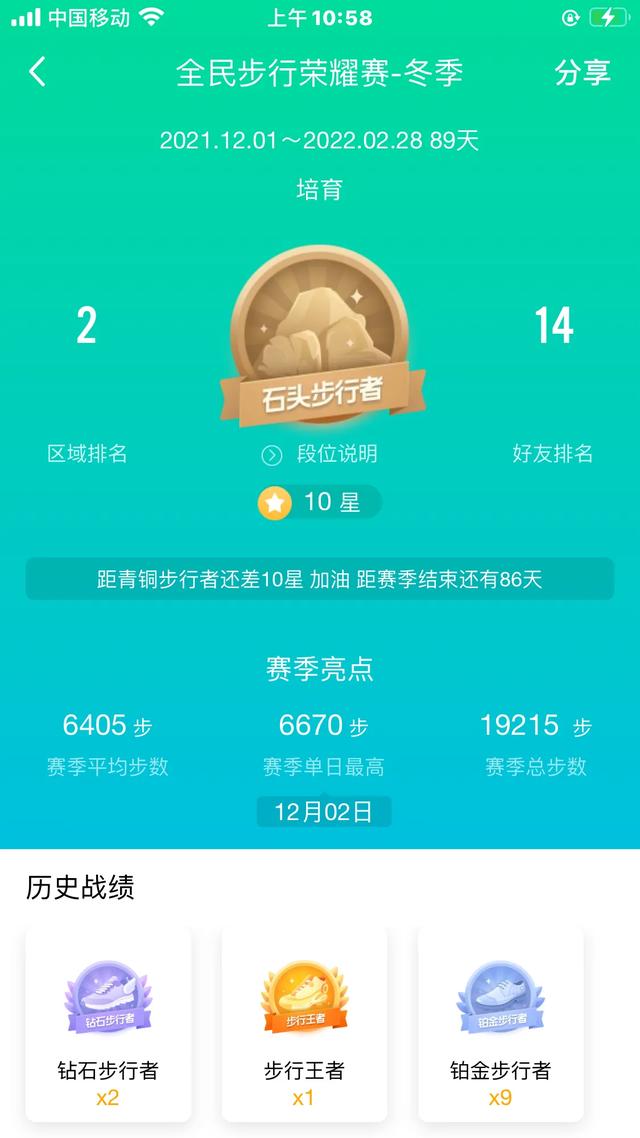Screen dimensions: 640x1138
Task: Open the 钻石步行者 history card
Action: click(108, 1023)
